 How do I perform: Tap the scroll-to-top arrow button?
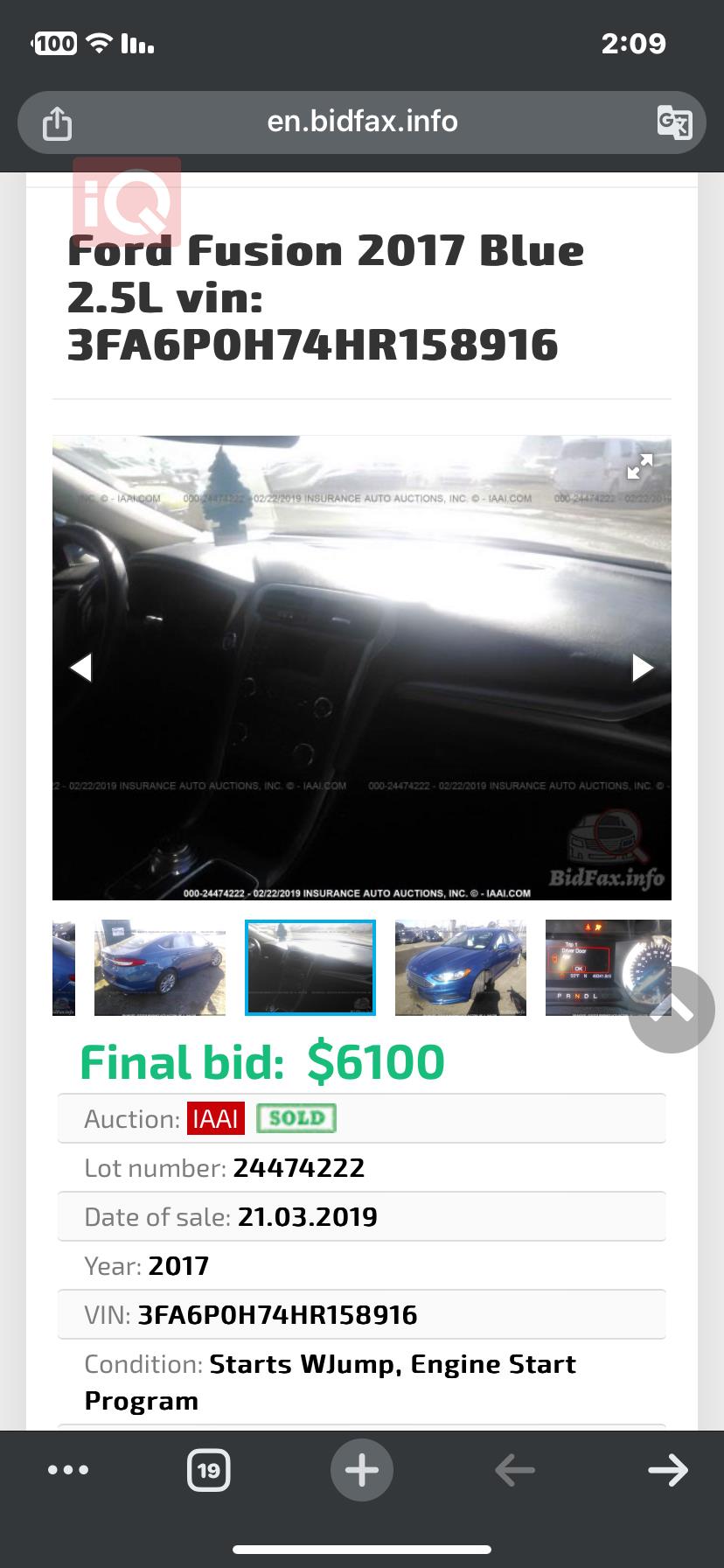coord(671,1009)
